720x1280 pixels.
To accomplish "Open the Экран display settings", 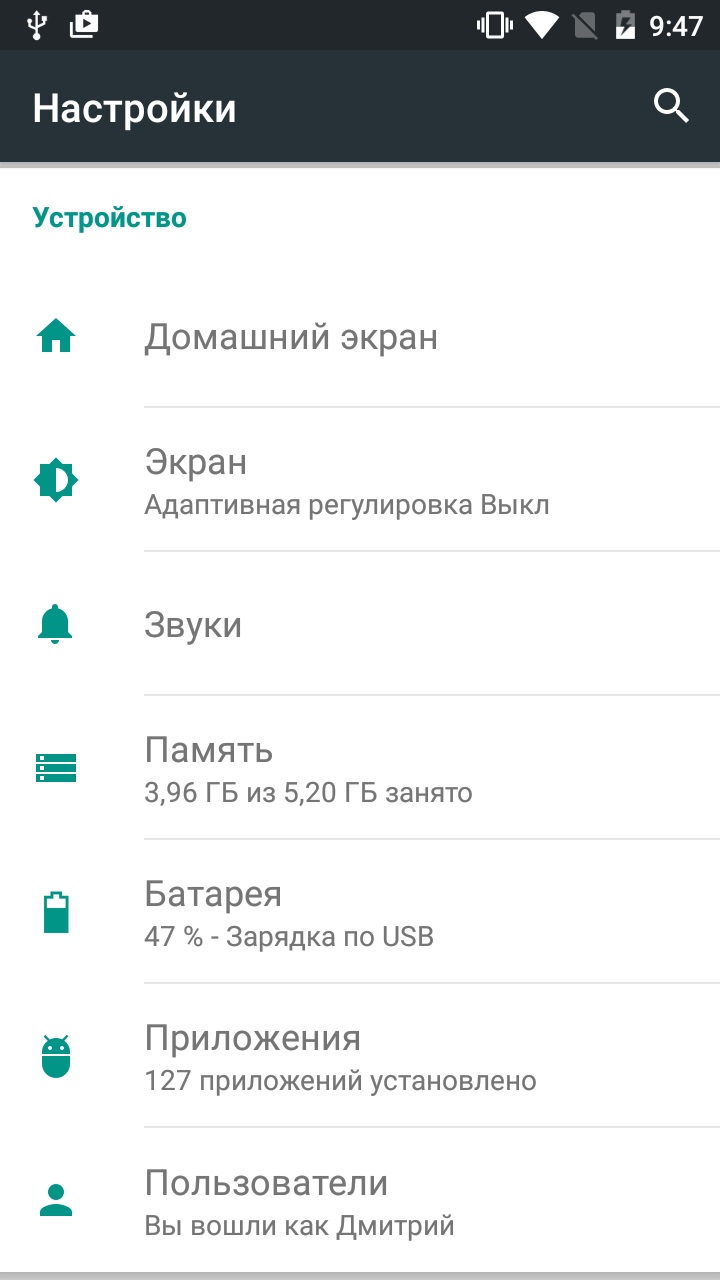I will coord(360,480).
